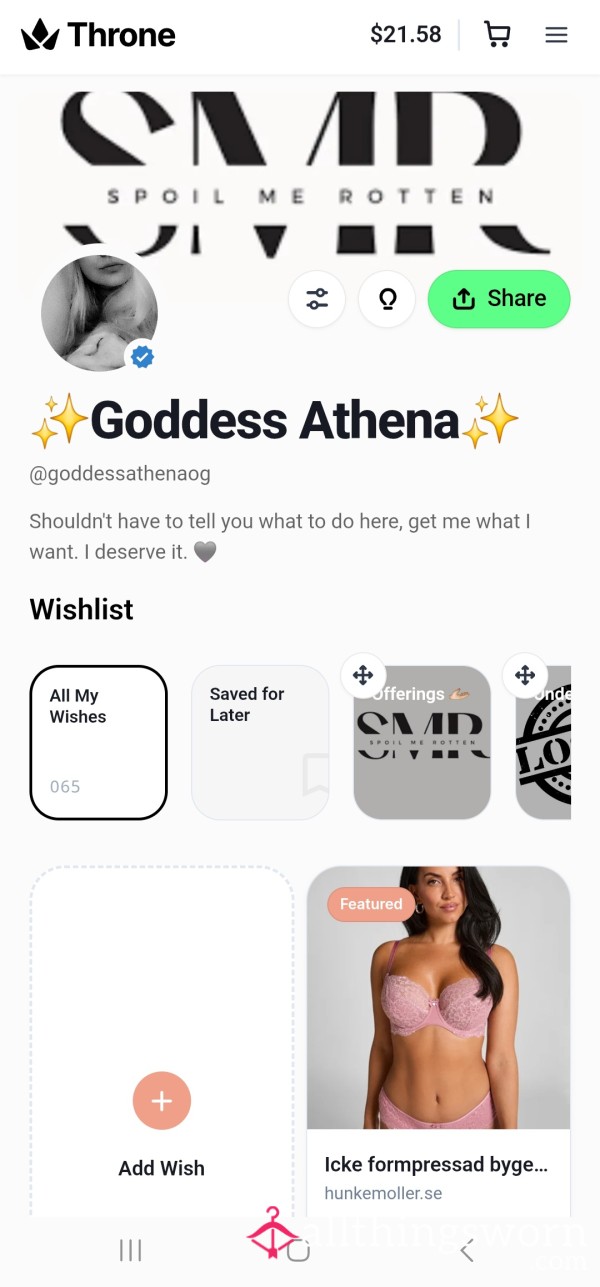Open the settings sliders button
Screen dimensions: 600x1287
tap(317, 299)
